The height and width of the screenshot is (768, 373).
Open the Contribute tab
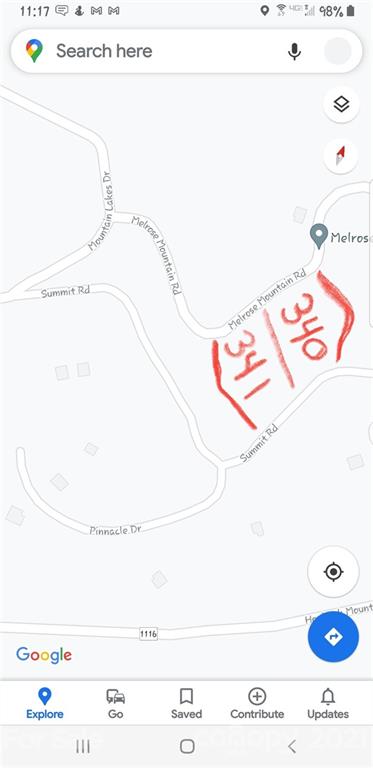(x=257, y=703)
